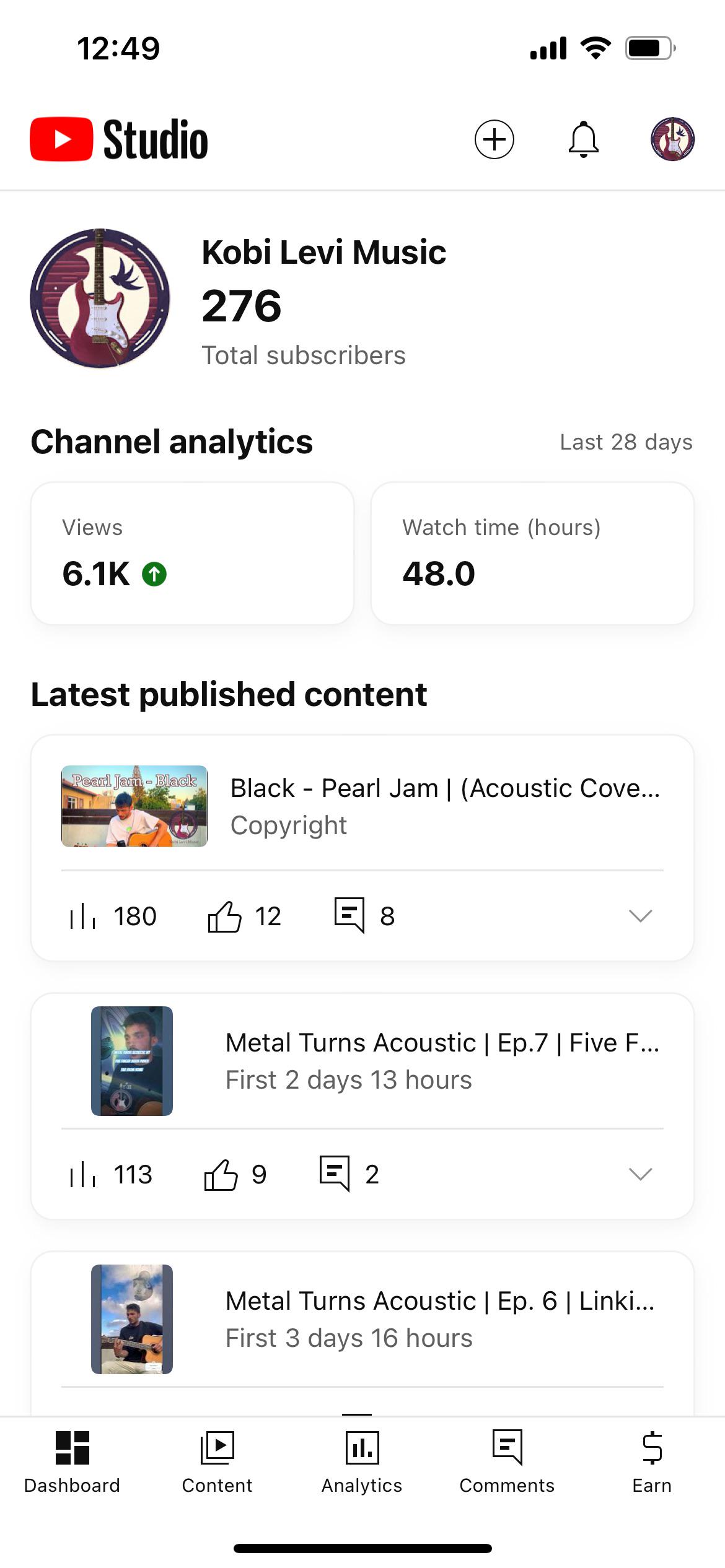Image resolution: width=725 pixels, height=1568 pixels.
Task: Switch to the Content tab
Action: point(217,1463)
